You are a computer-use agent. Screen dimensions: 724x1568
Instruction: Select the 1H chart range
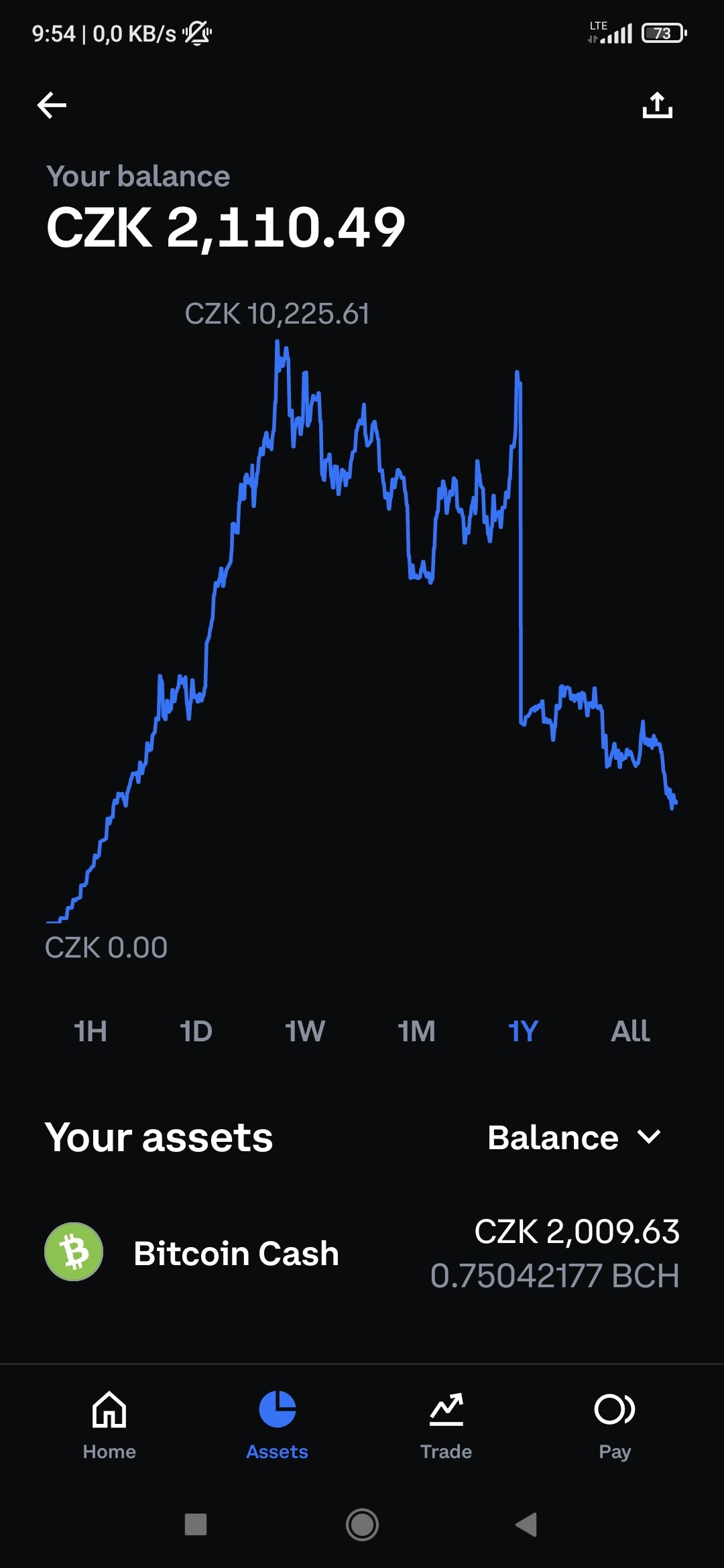point(90,1031)
